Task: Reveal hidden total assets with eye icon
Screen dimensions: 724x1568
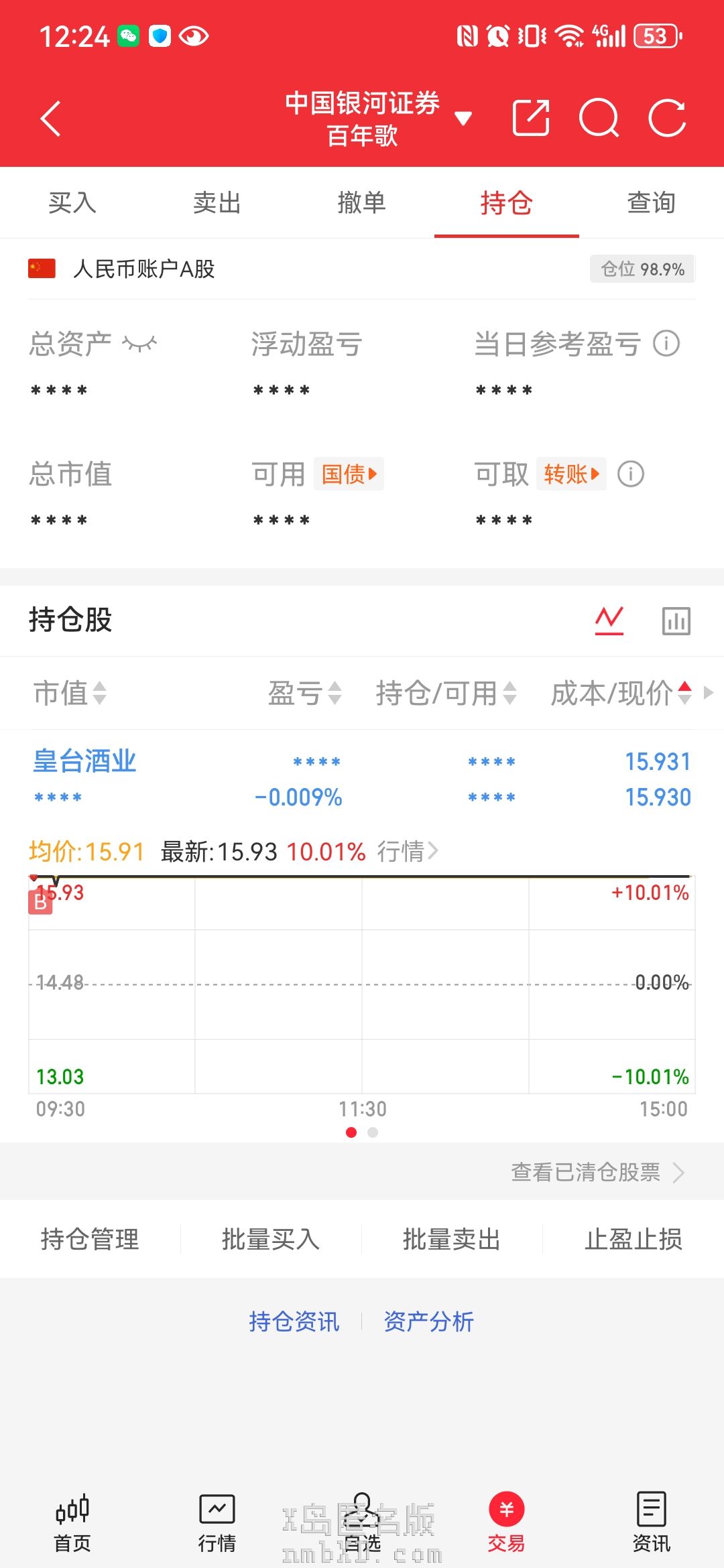Action: [x=139, y=344]
